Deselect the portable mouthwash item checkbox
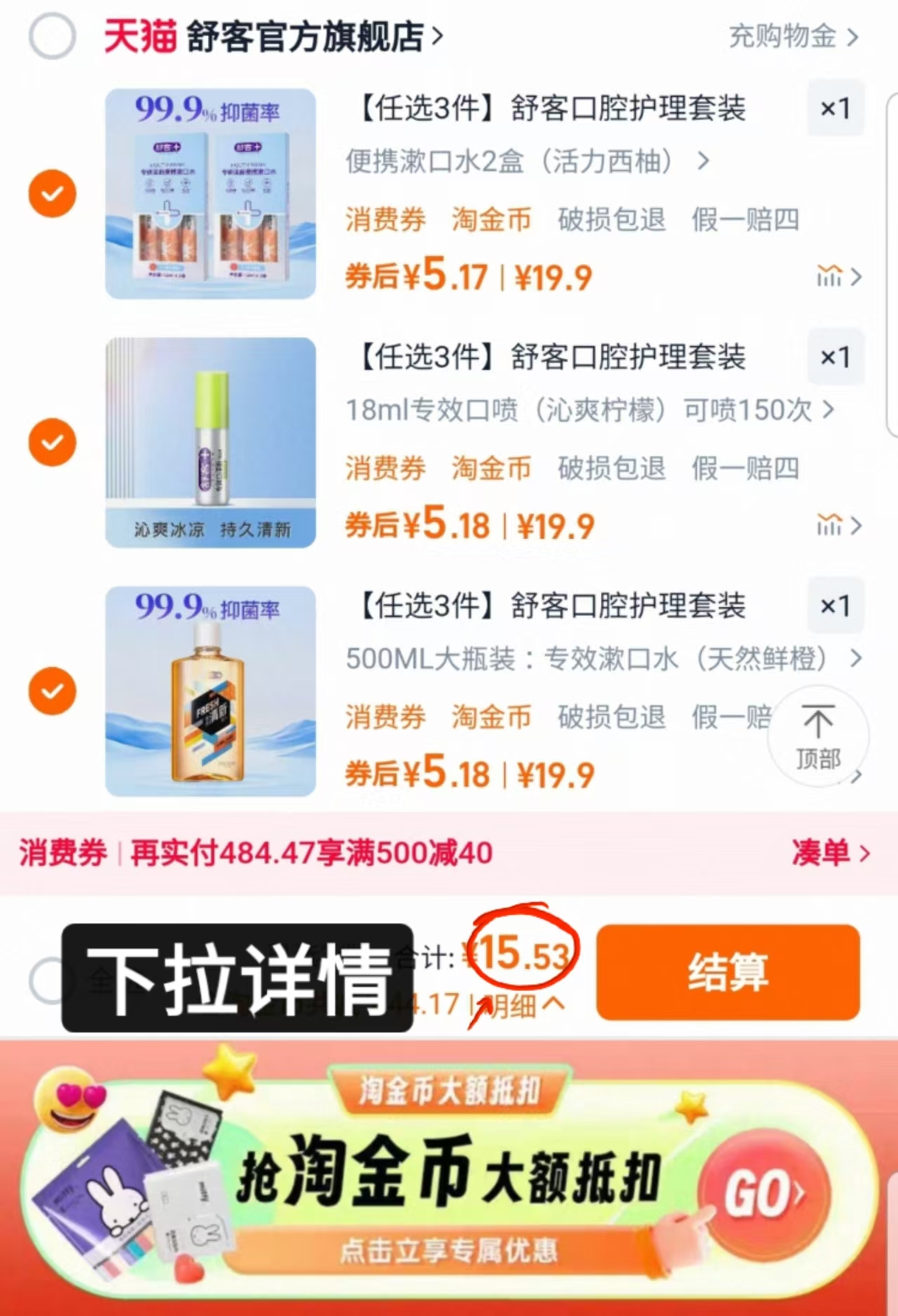Viewport: 898px width, 1316px height. 52,194
